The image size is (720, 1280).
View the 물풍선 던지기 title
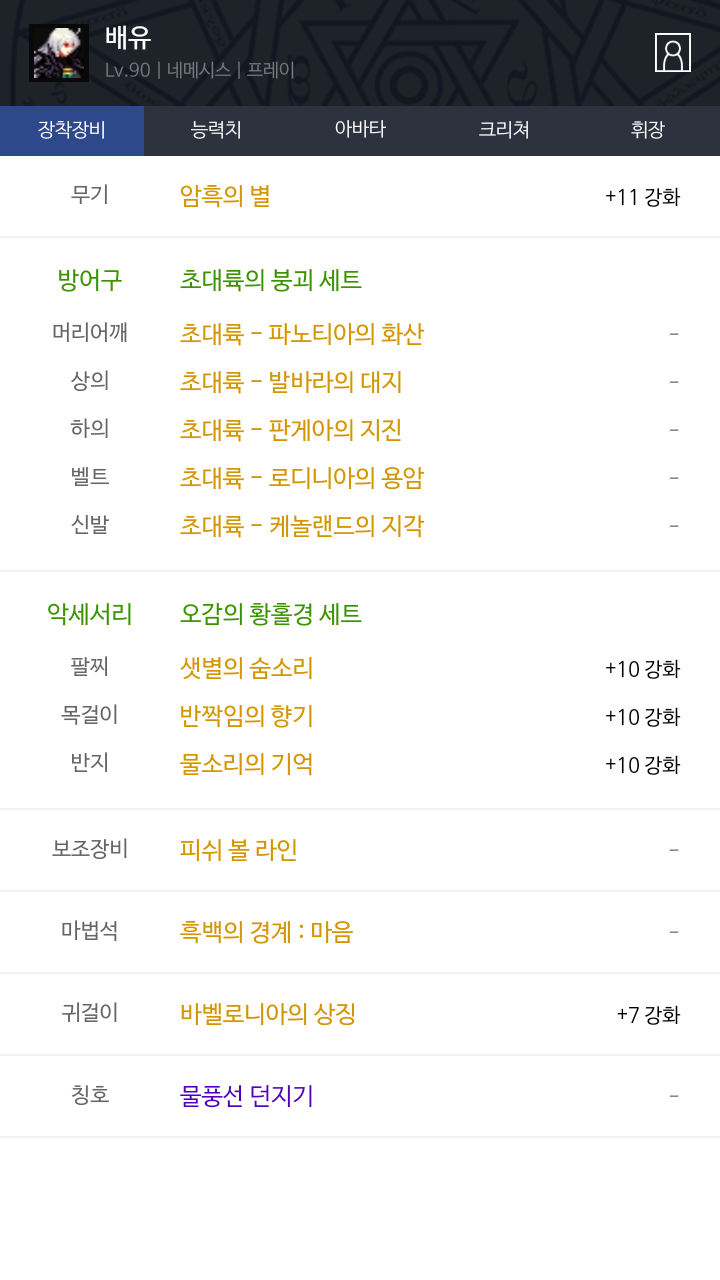coord(247,1096)
